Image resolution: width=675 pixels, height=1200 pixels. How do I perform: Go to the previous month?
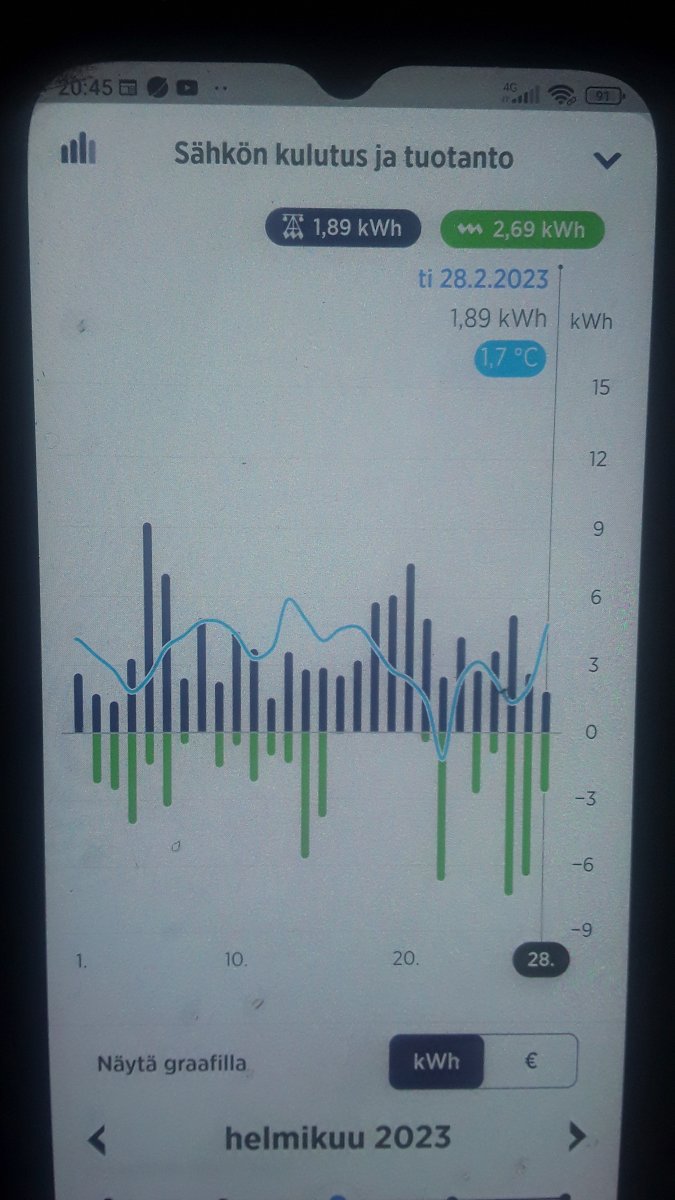tap(98, 1138)
